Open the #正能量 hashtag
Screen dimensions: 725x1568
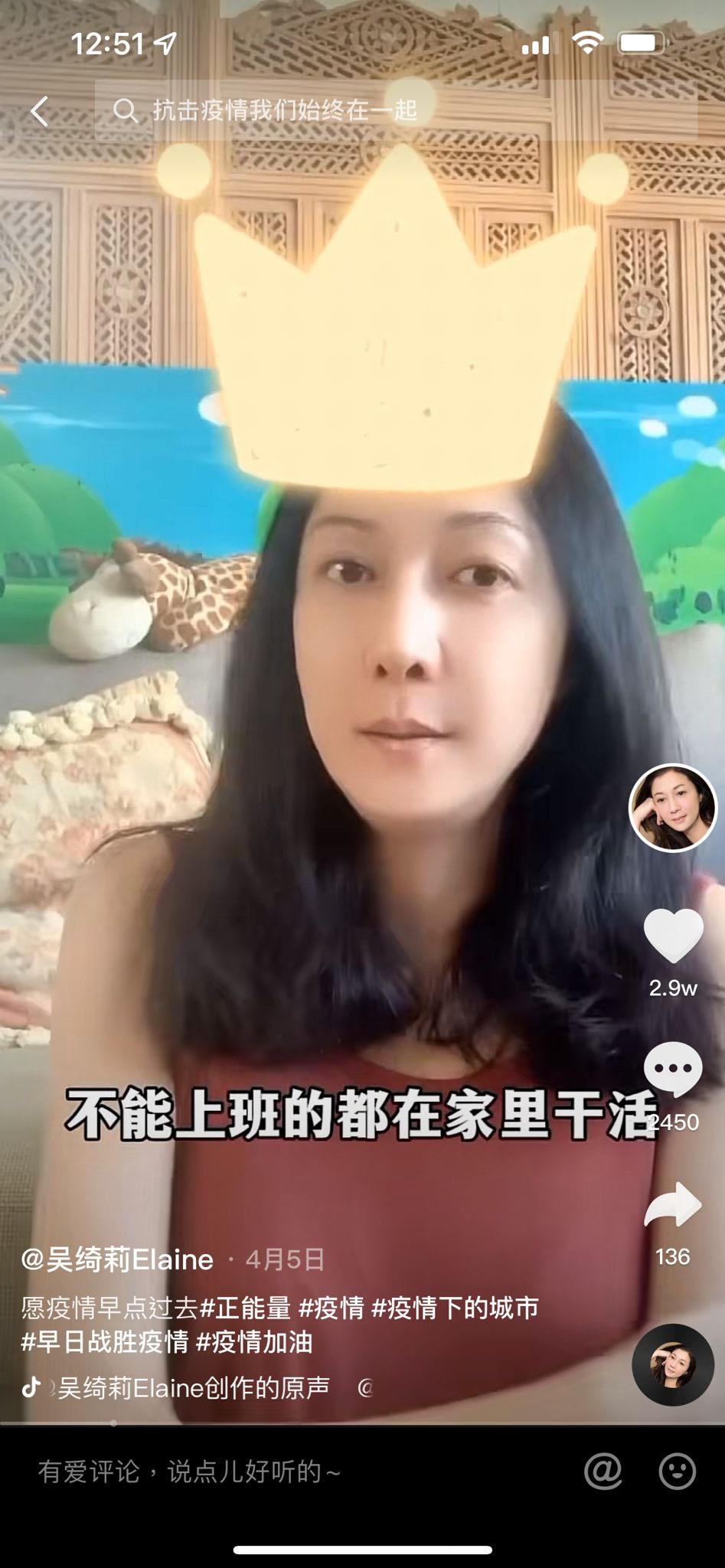click(245, 1308)
